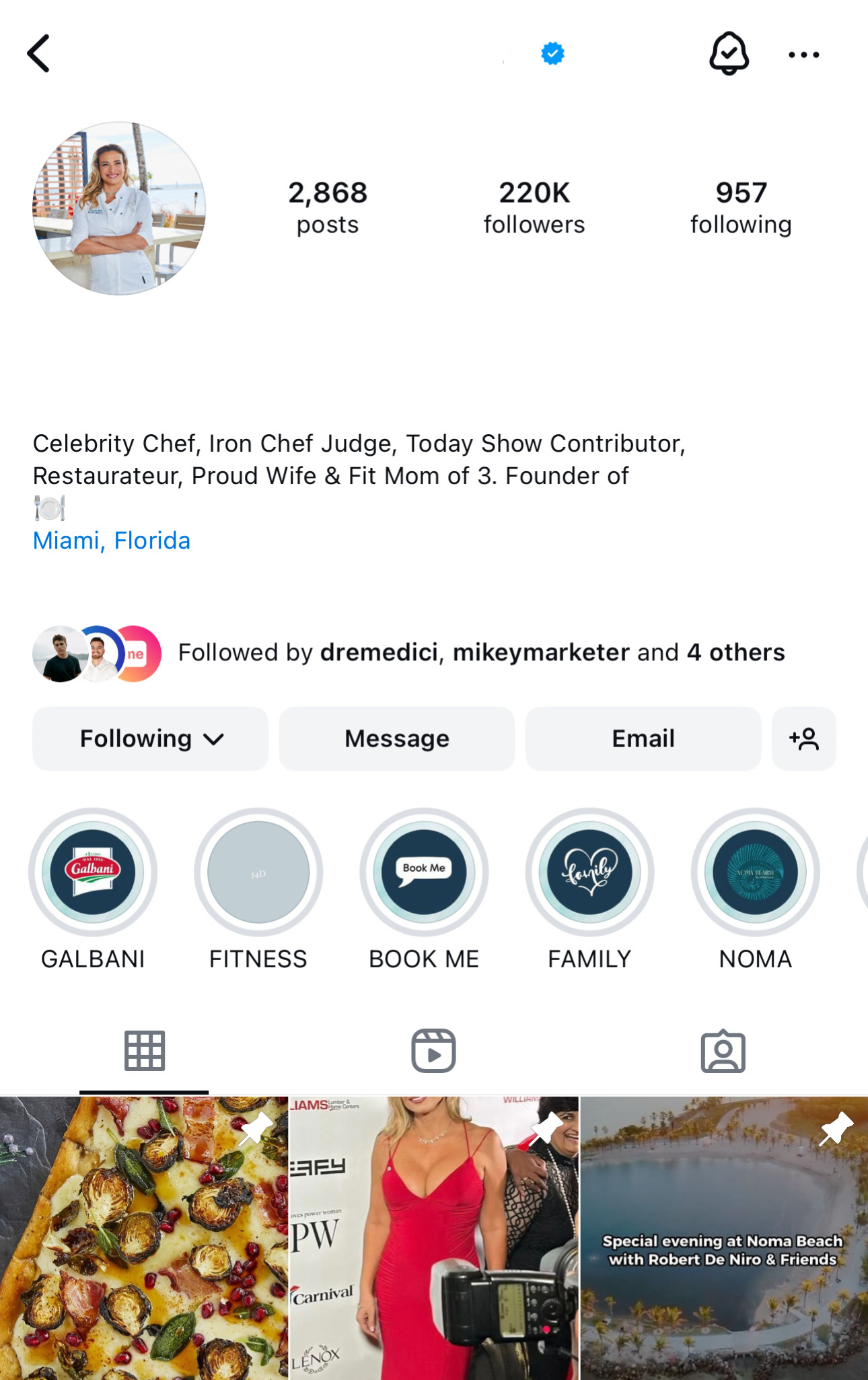Contact via the Email button

(643, 738)
